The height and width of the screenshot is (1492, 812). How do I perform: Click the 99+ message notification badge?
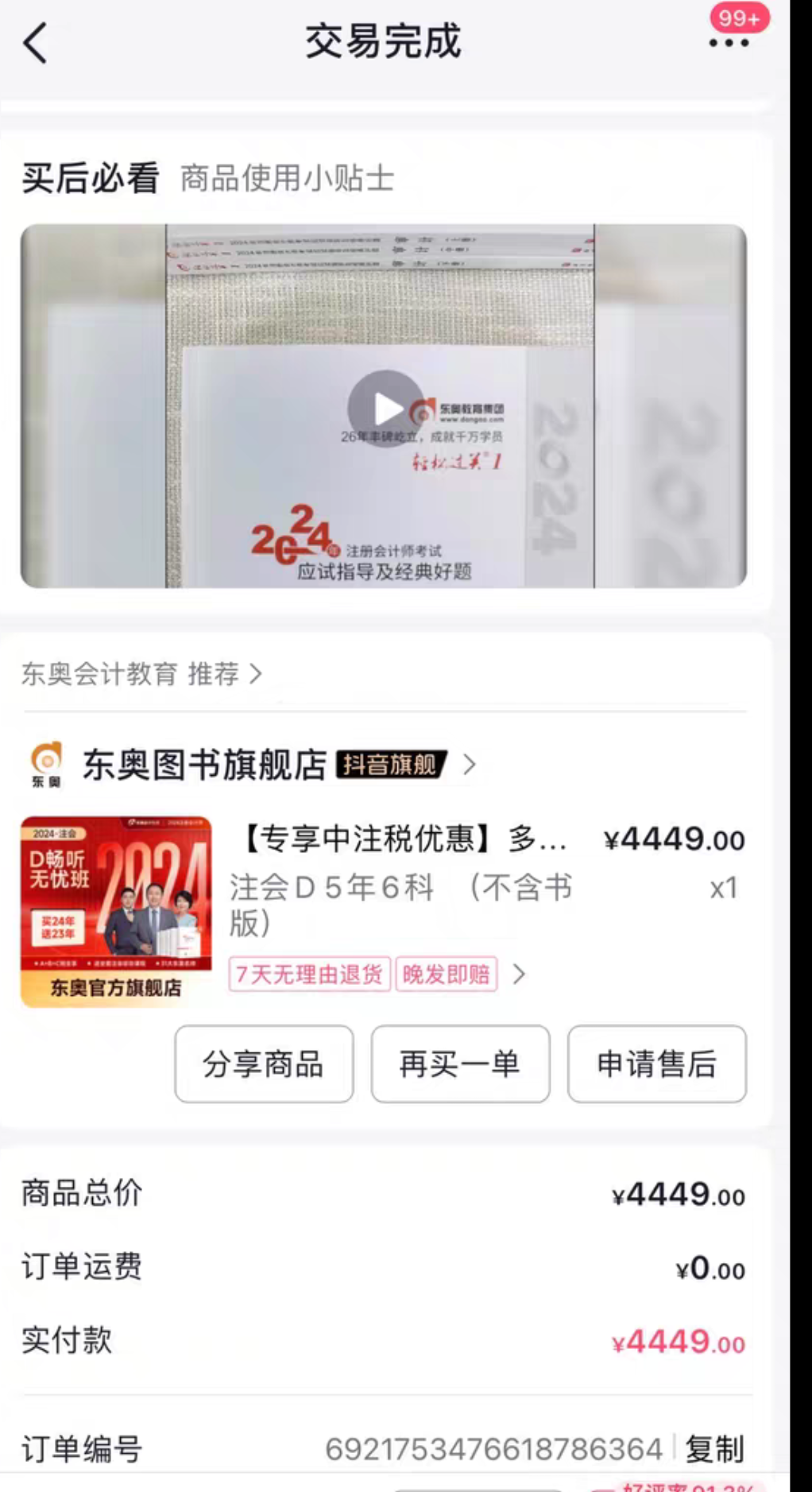(740, 17)
